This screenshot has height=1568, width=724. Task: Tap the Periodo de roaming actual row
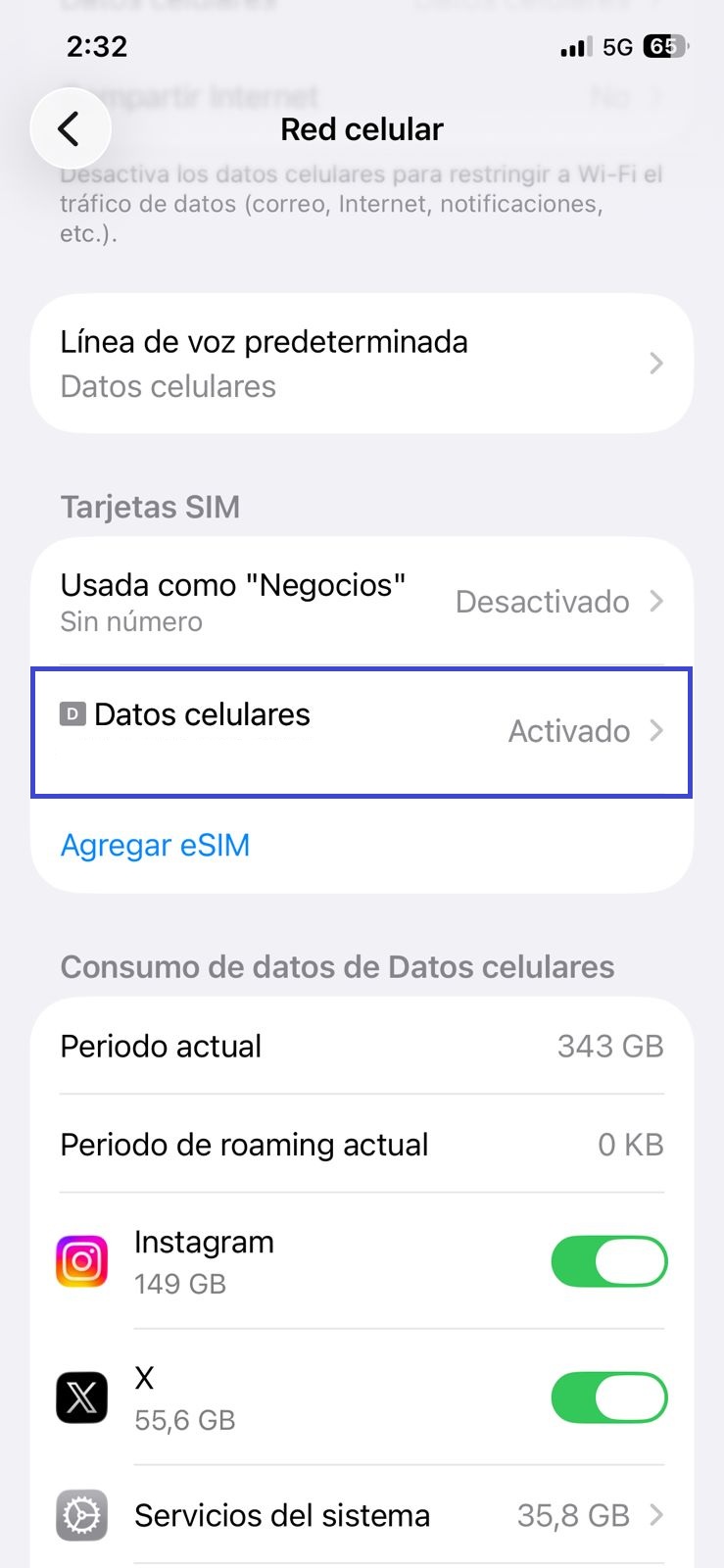click(x=362, y=1145)
